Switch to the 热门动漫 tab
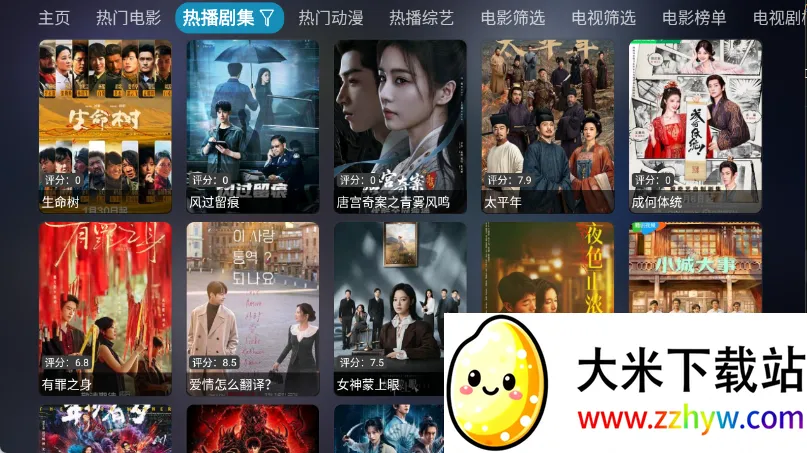The image size is (807, 453). [x=330, y=18]
